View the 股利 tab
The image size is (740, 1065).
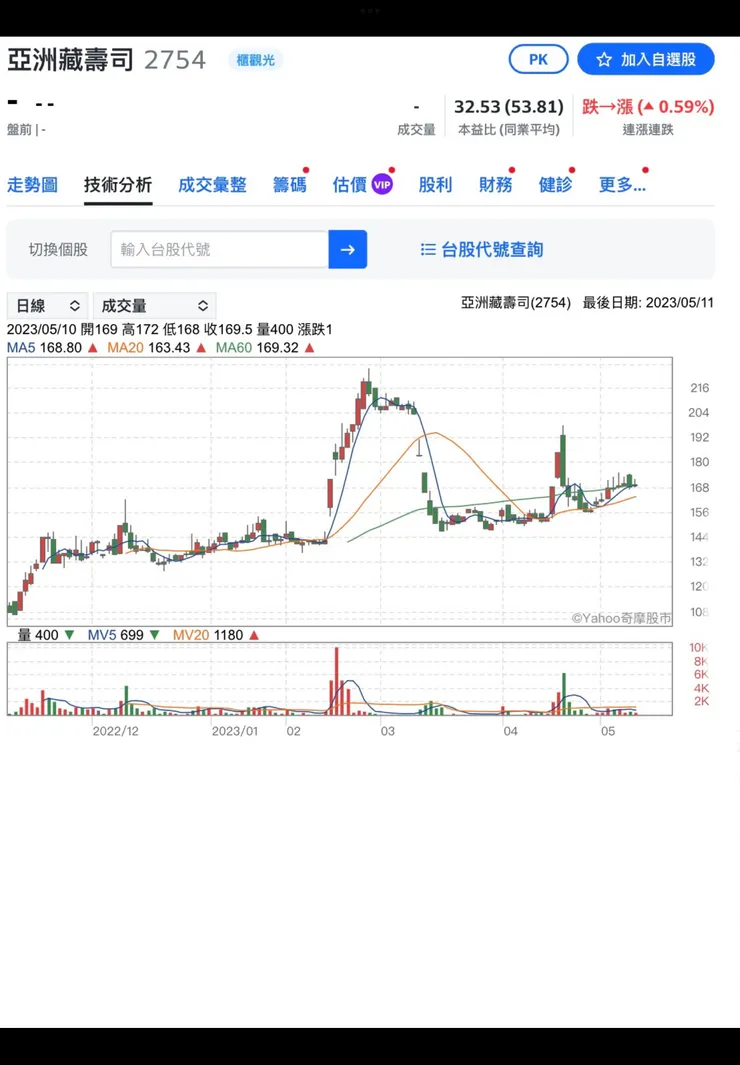(x=435, y=185)
